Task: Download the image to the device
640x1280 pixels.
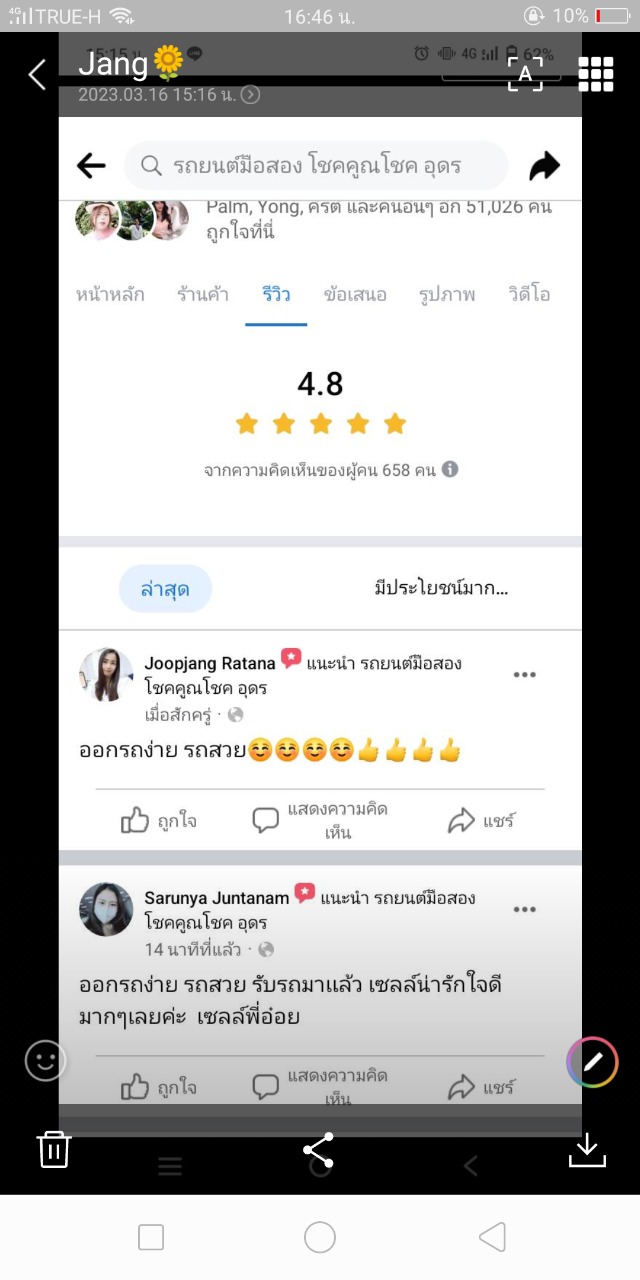Action: tap(587, 1150)
